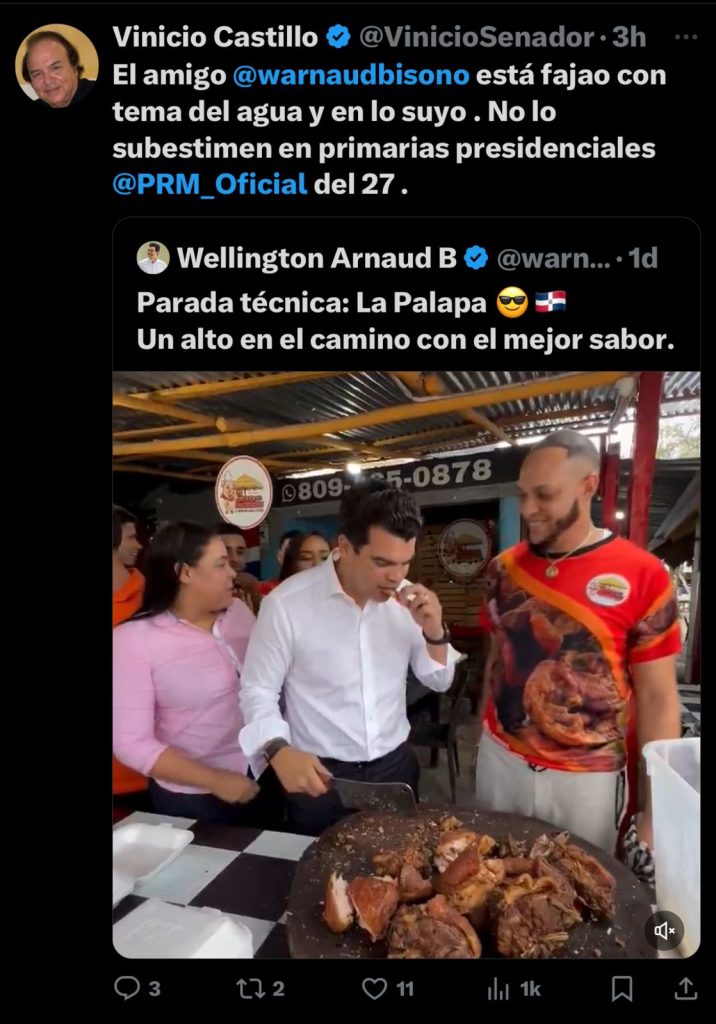Repost Vinicio Castillo's tweet
Screen dimensions: 716x1024
pos(263,988)
